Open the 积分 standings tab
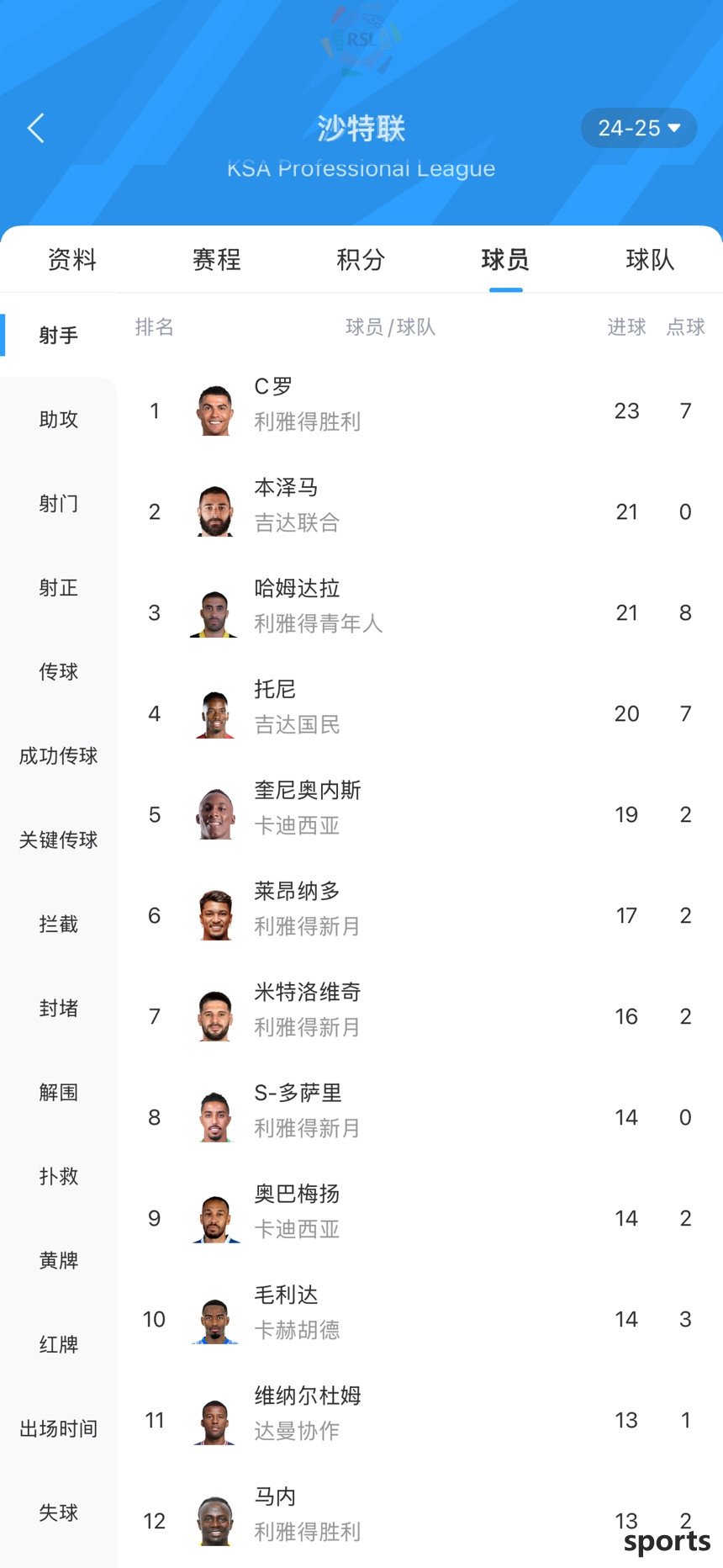 point(361,260)
